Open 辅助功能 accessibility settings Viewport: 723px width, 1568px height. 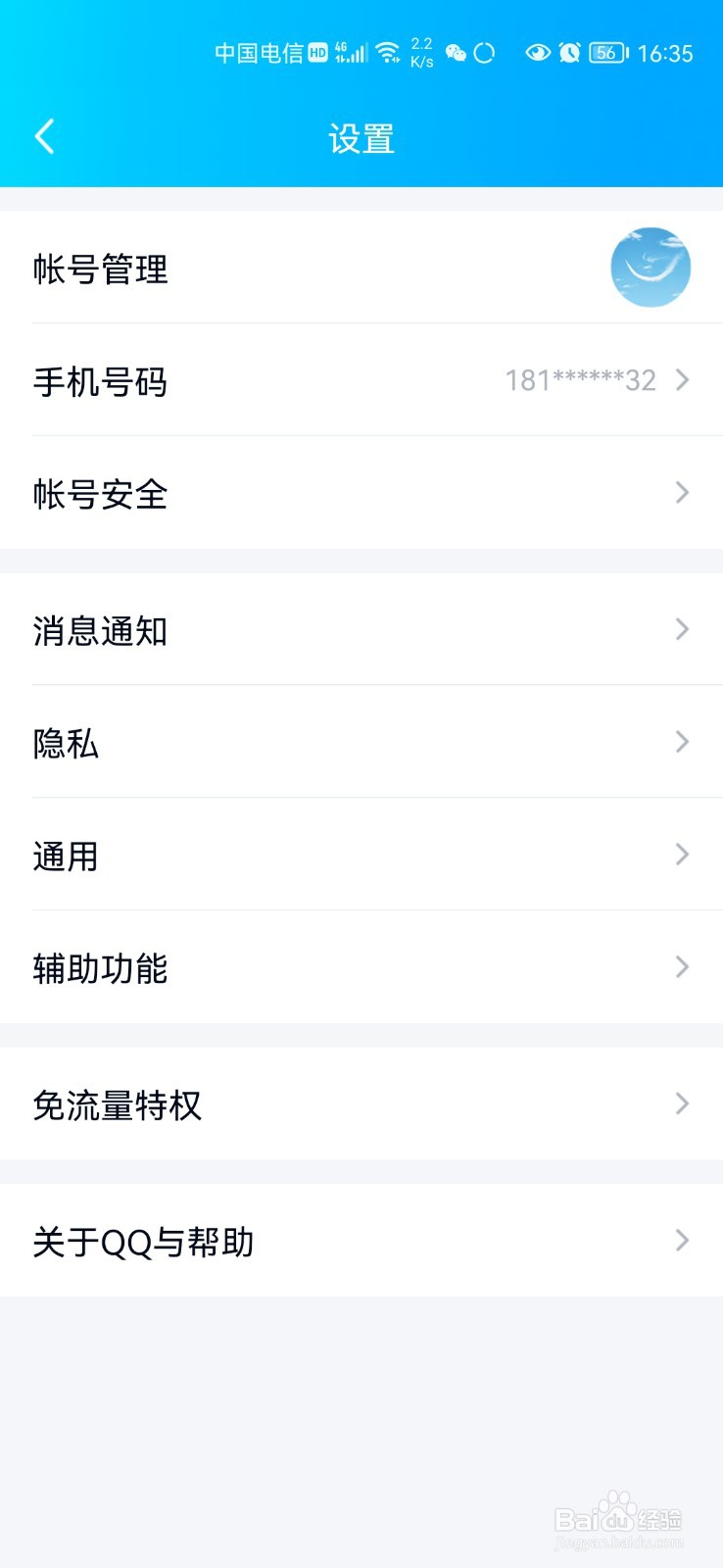[x=99, y=967]
